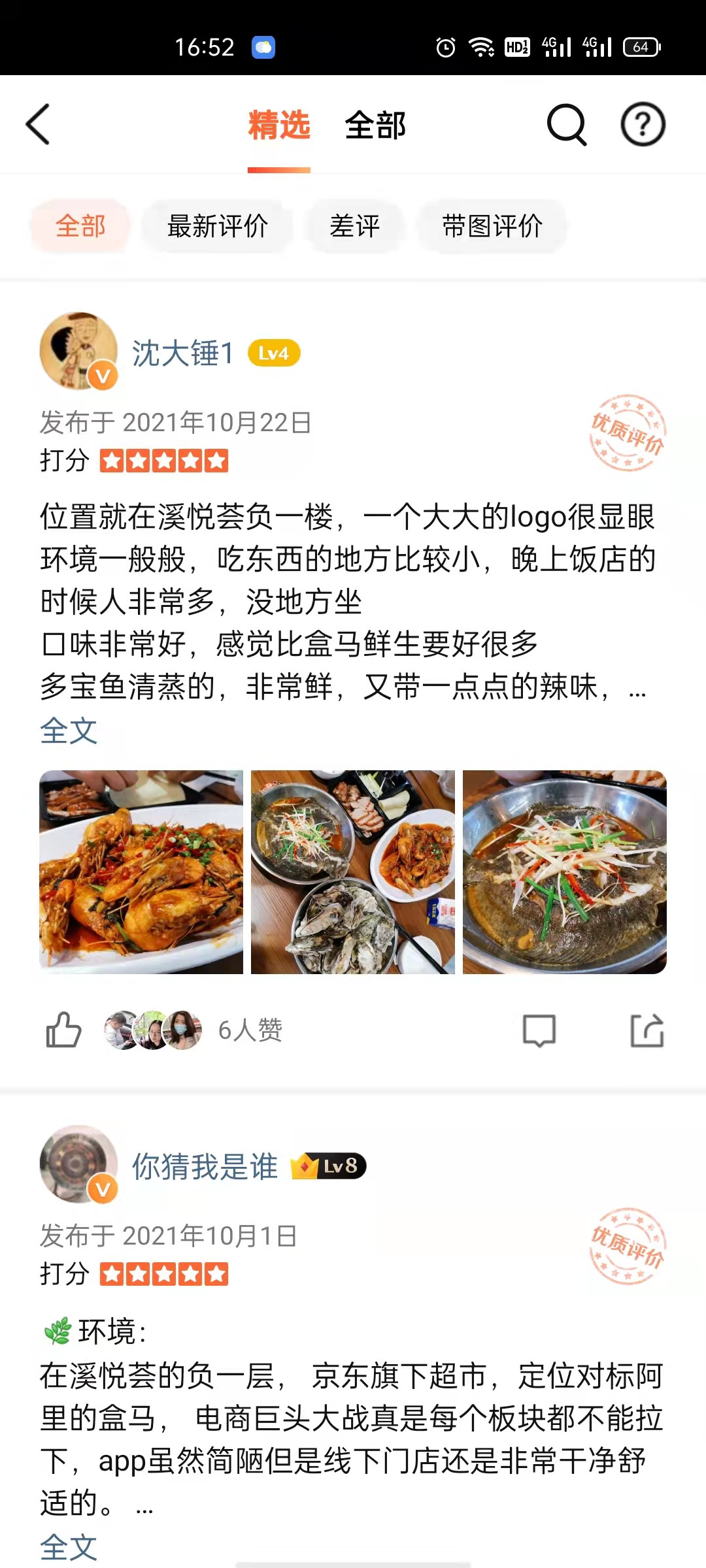Open 沈大锤1's profile avatar
This screenshot has width=706, height=1568.
(78, 351)
